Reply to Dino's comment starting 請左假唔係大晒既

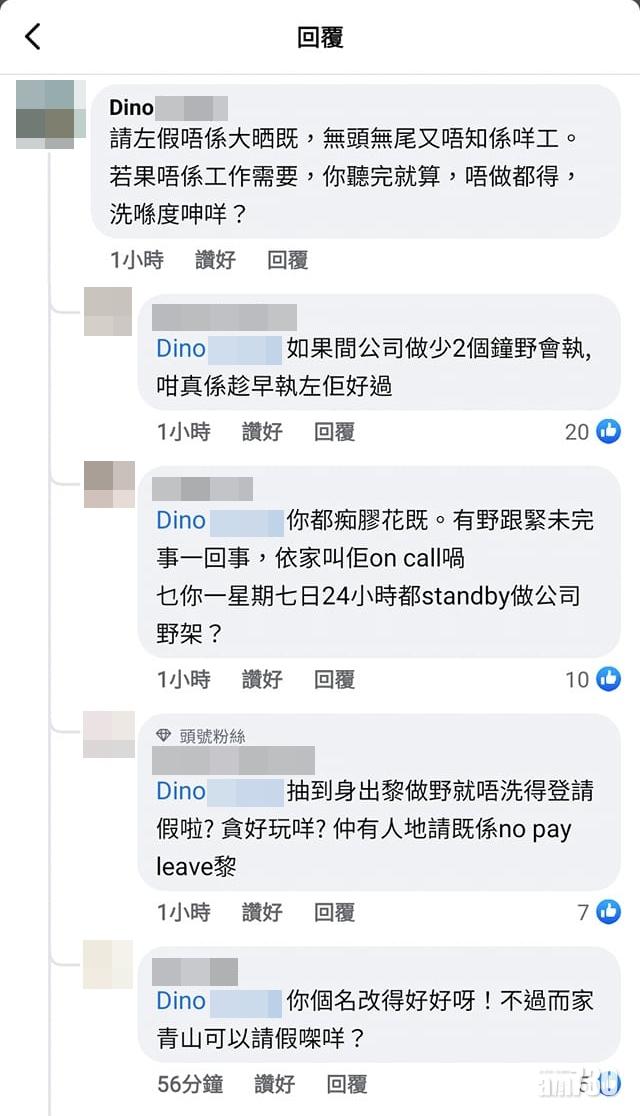287,260
